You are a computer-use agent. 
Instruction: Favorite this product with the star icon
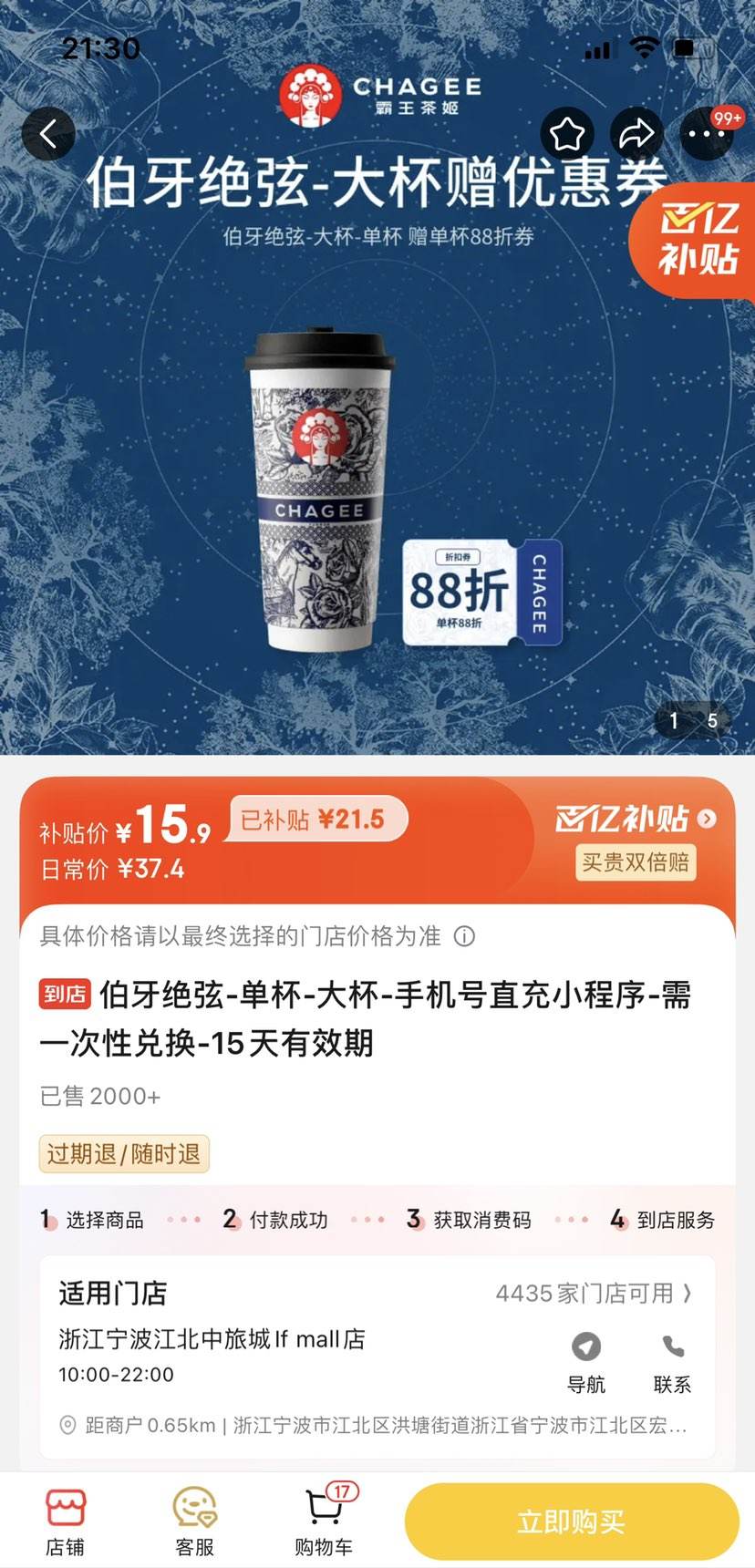(x=567, y=135)
